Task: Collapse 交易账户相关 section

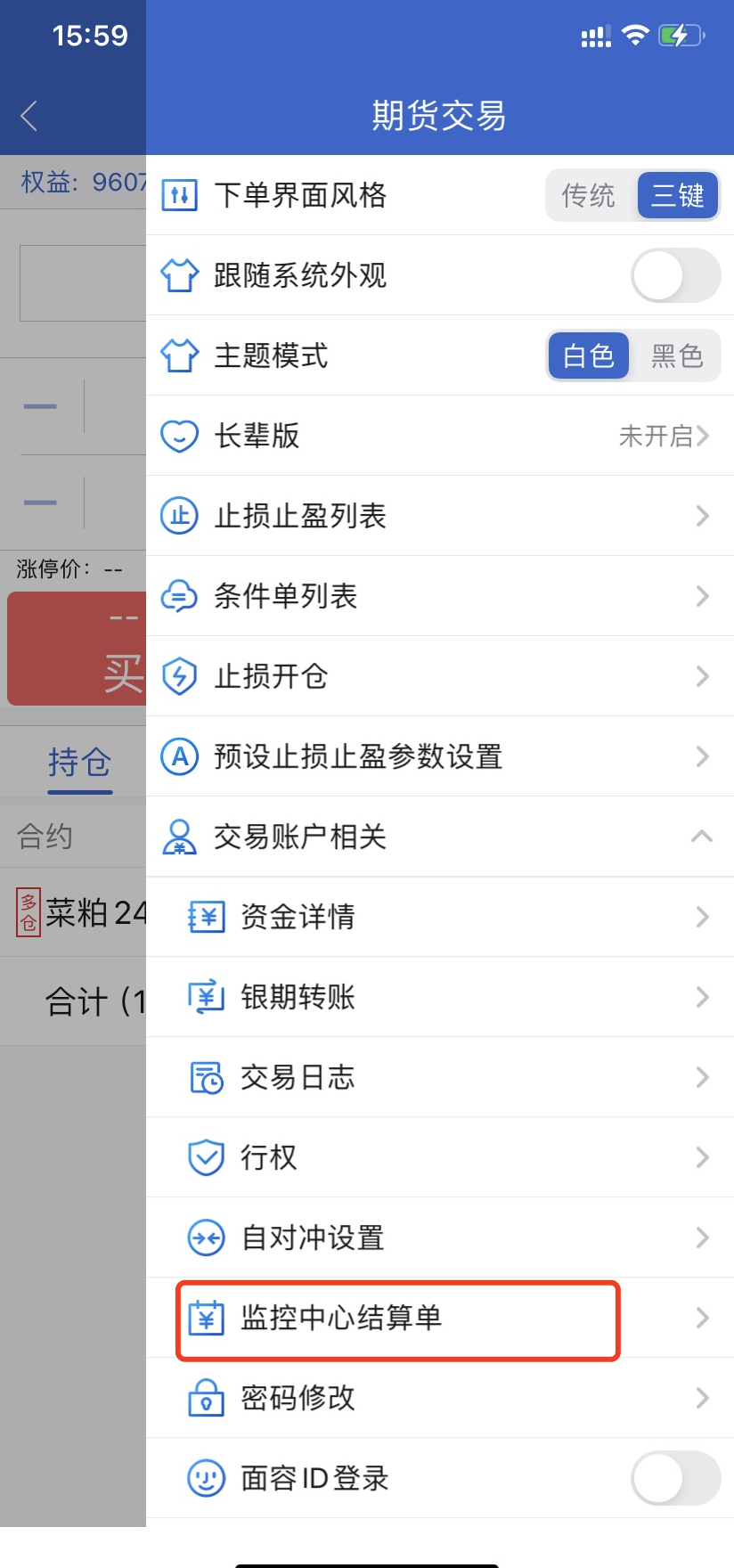Action: point(701,837)
